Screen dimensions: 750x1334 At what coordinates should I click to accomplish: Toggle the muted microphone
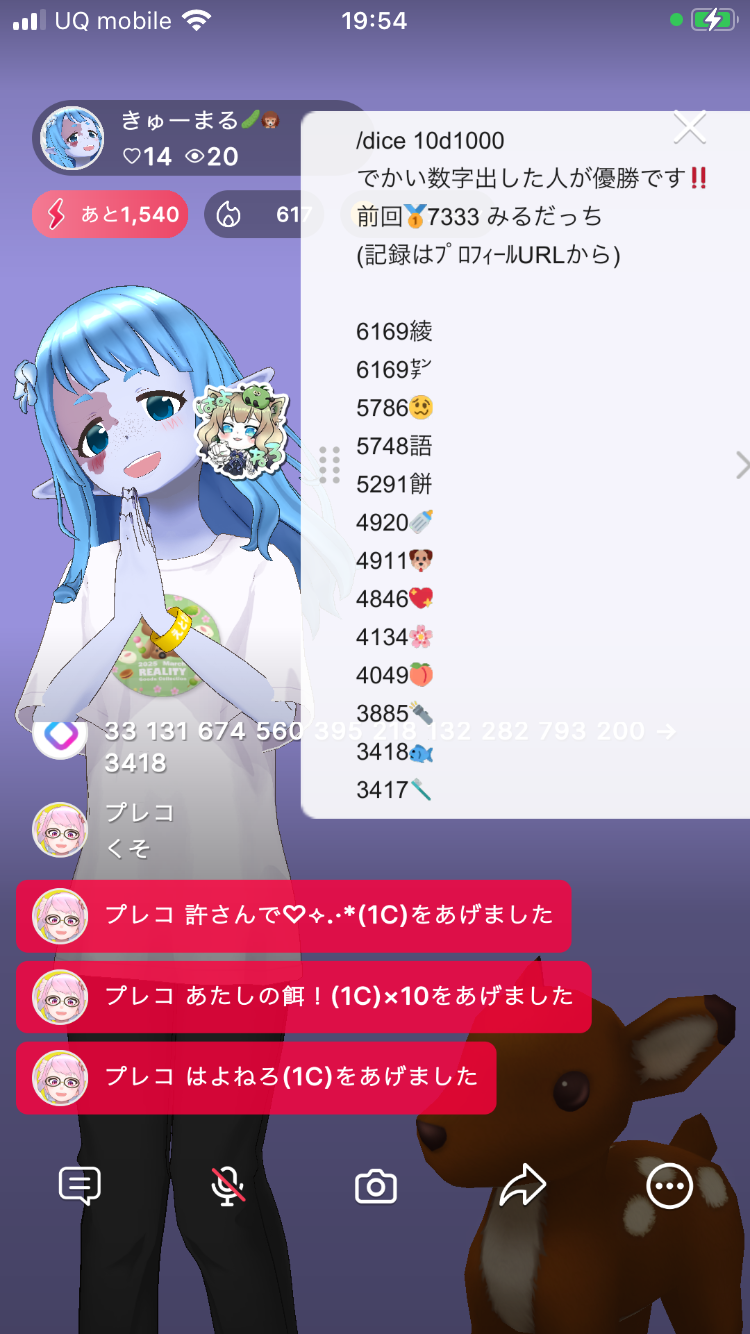coord(228,1187)
